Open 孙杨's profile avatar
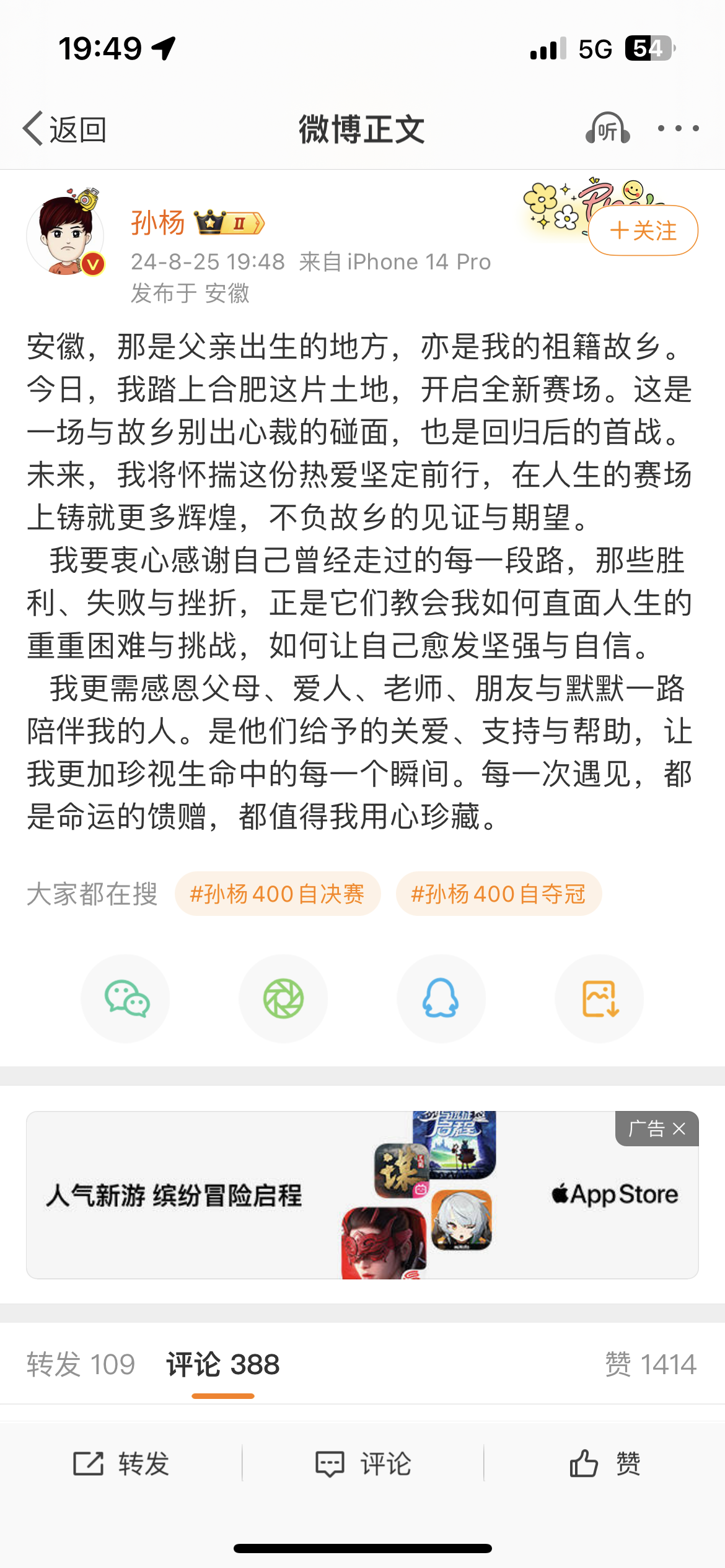Viewport: 725px width, 1568px height. point(65,235)
